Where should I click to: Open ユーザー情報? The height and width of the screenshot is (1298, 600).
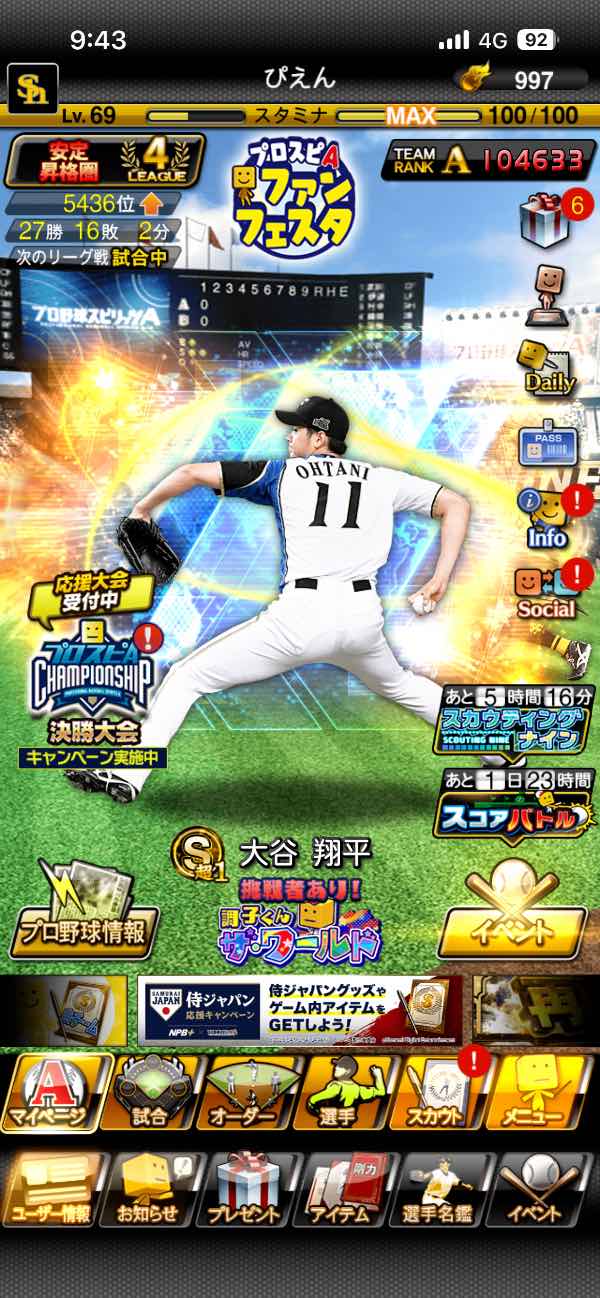51,1190
